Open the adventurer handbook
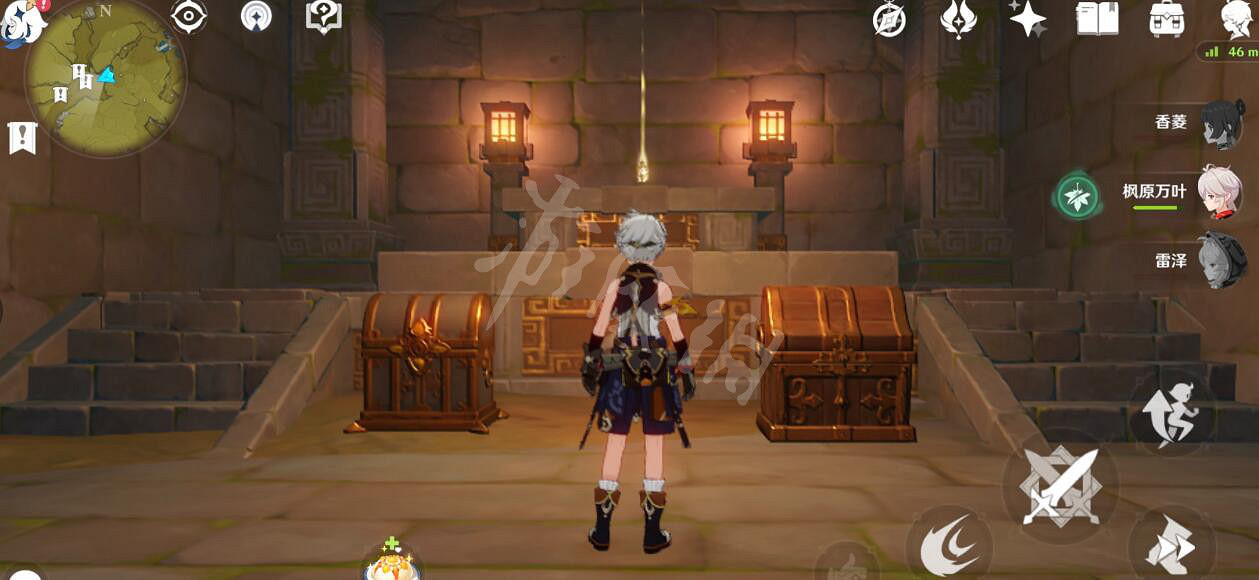1259x580 pixels. tap(1096, 19)
